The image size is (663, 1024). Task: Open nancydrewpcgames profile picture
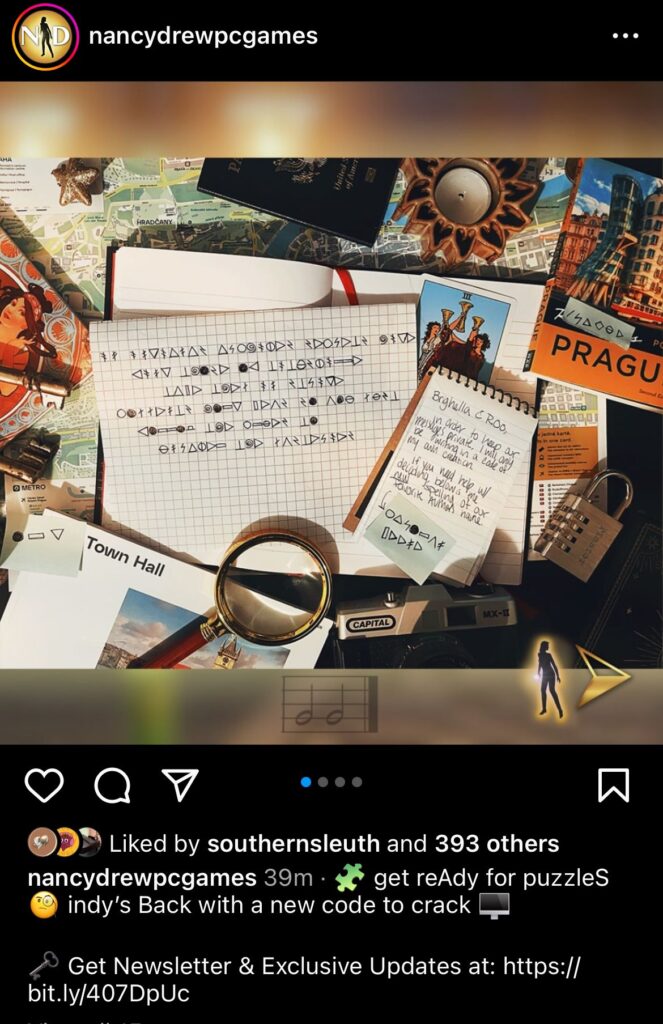[45, 37]
